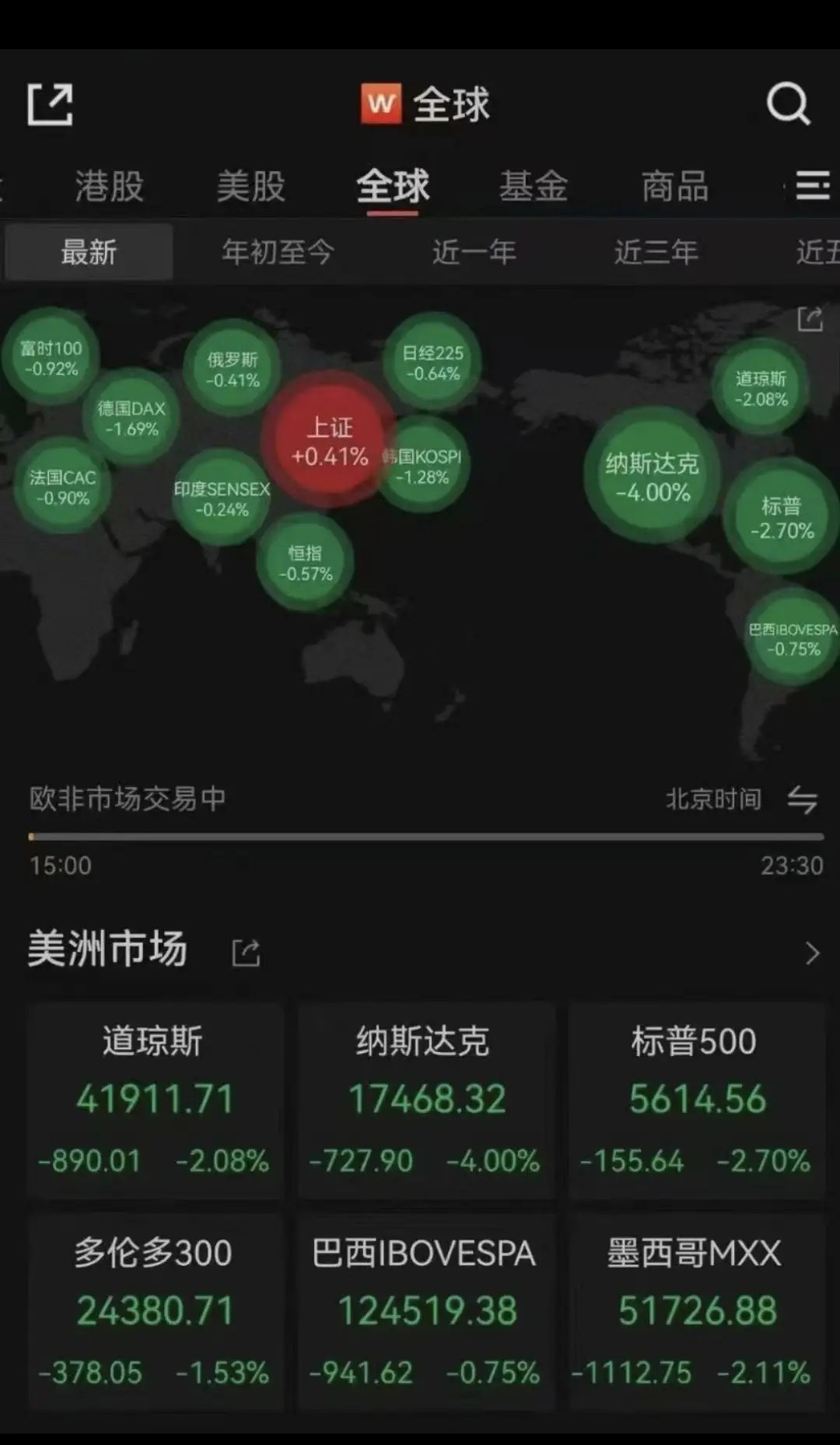
Task: Switch to the 港股 tab
Action: (x=110, y=187)
